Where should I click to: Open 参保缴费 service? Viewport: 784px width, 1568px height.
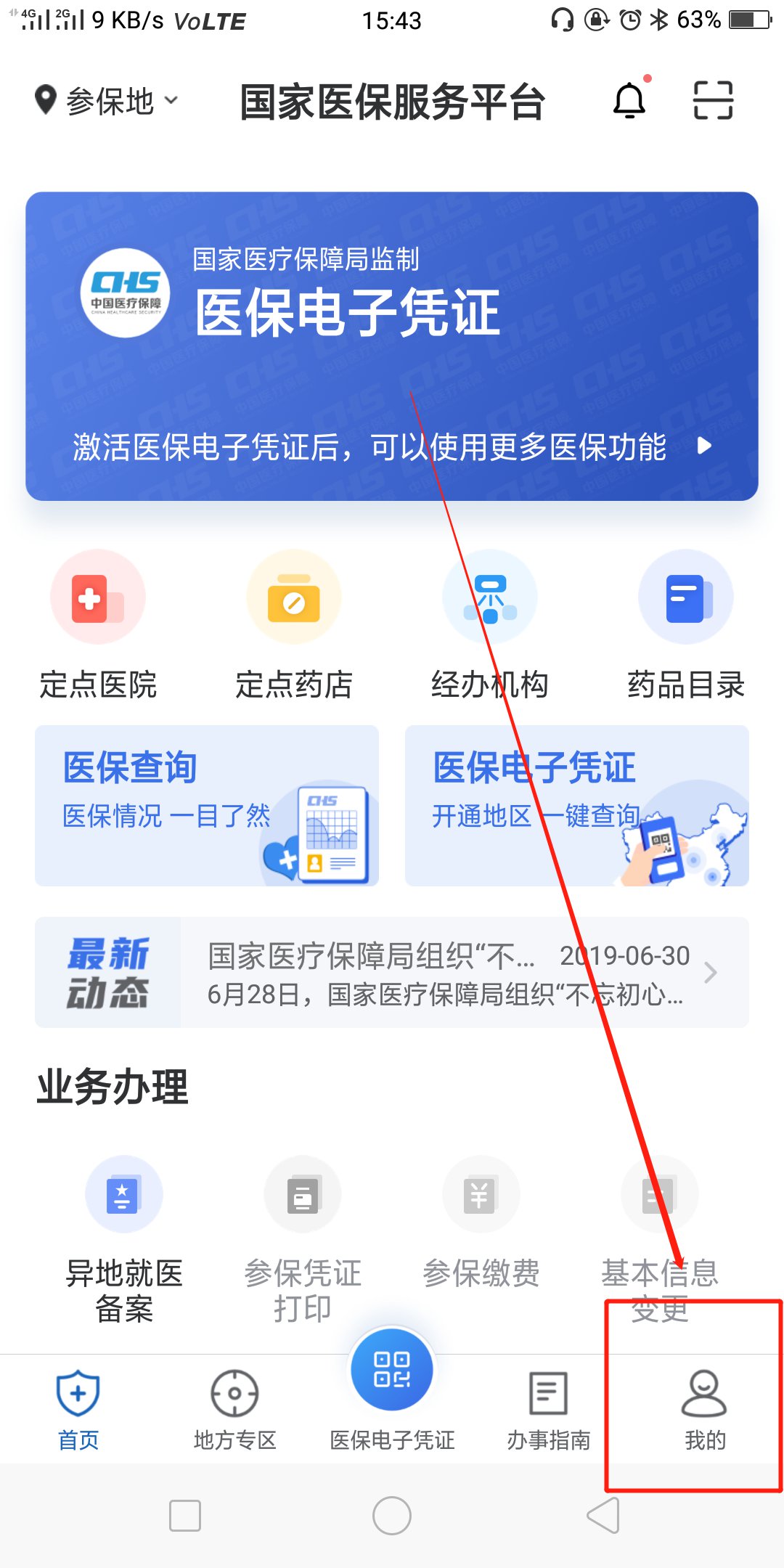point(481,1227)
